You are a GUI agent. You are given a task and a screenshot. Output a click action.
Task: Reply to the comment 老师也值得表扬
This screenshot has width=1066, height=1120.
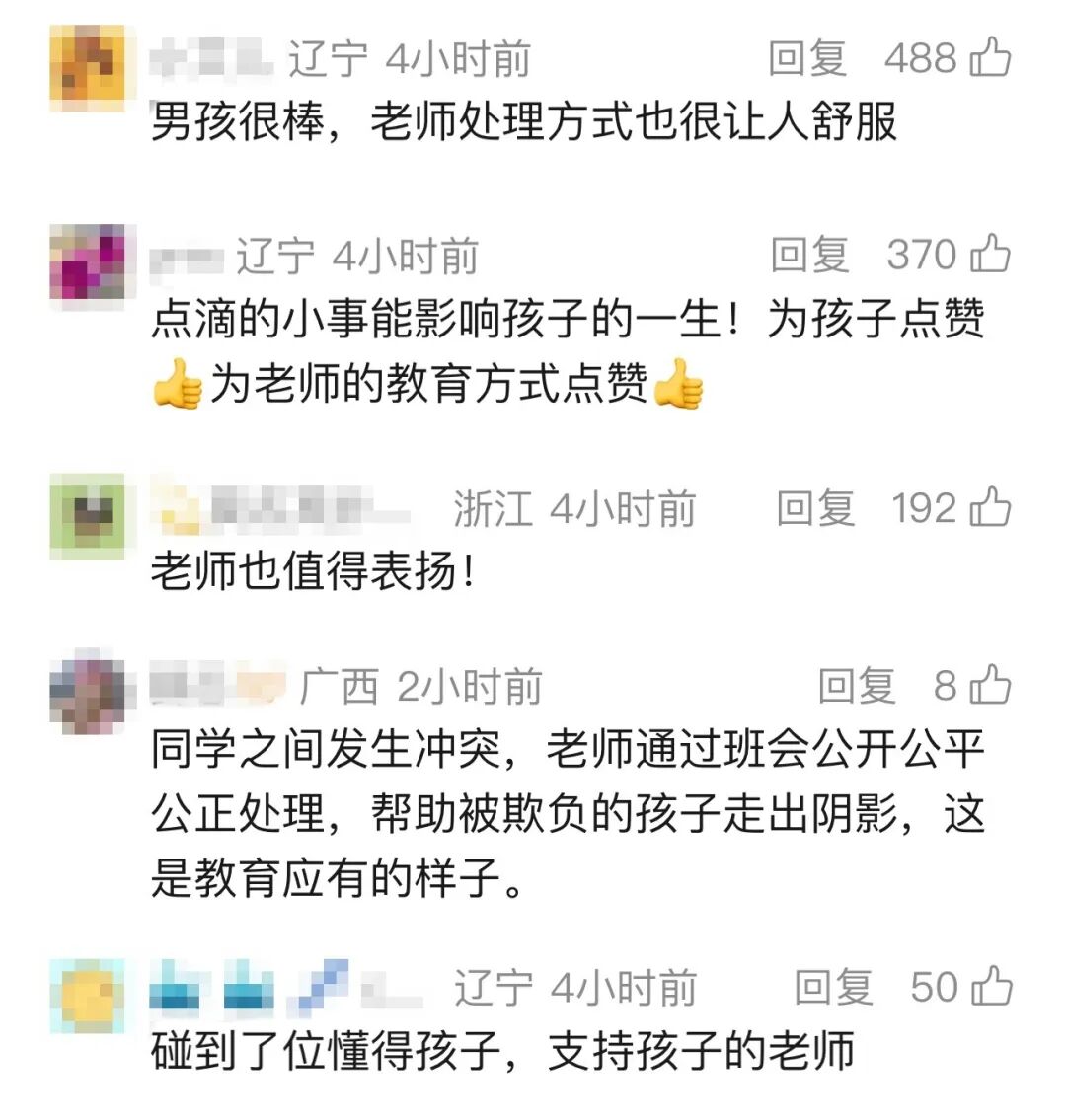pyautogui.click(x=815, y=509)
